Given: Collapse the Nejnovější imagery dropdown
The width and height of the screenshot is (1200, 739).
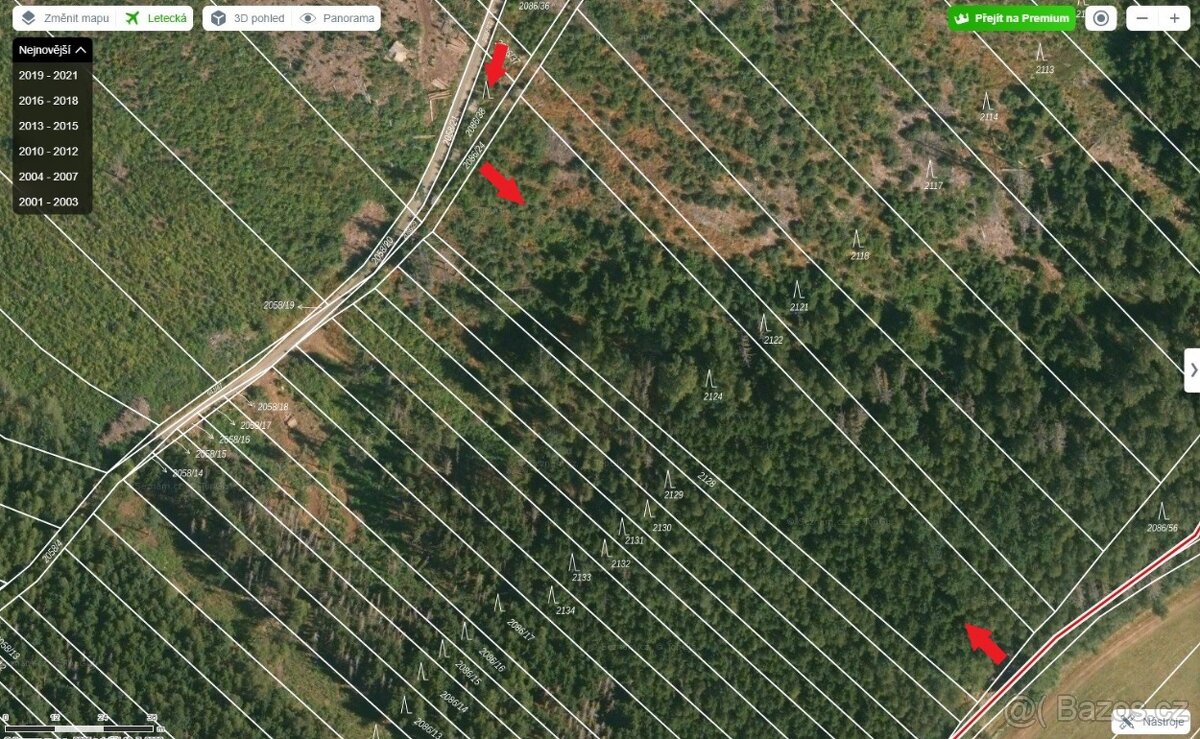Looking at the screenshot, I should tap(53, 50).
